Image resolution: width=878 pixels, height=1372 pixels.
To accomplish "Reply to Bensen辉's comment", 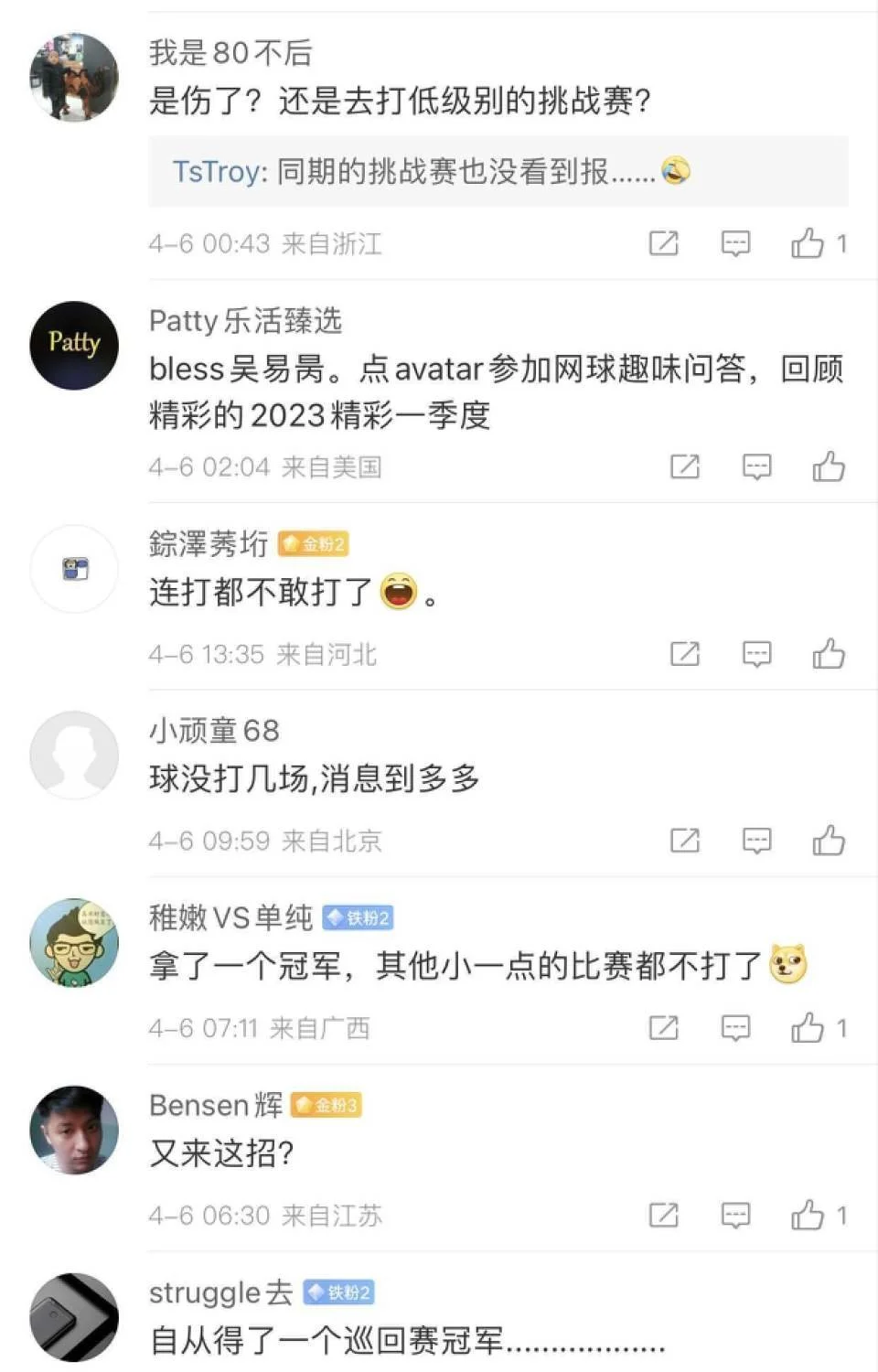I will coord(735,1216).
